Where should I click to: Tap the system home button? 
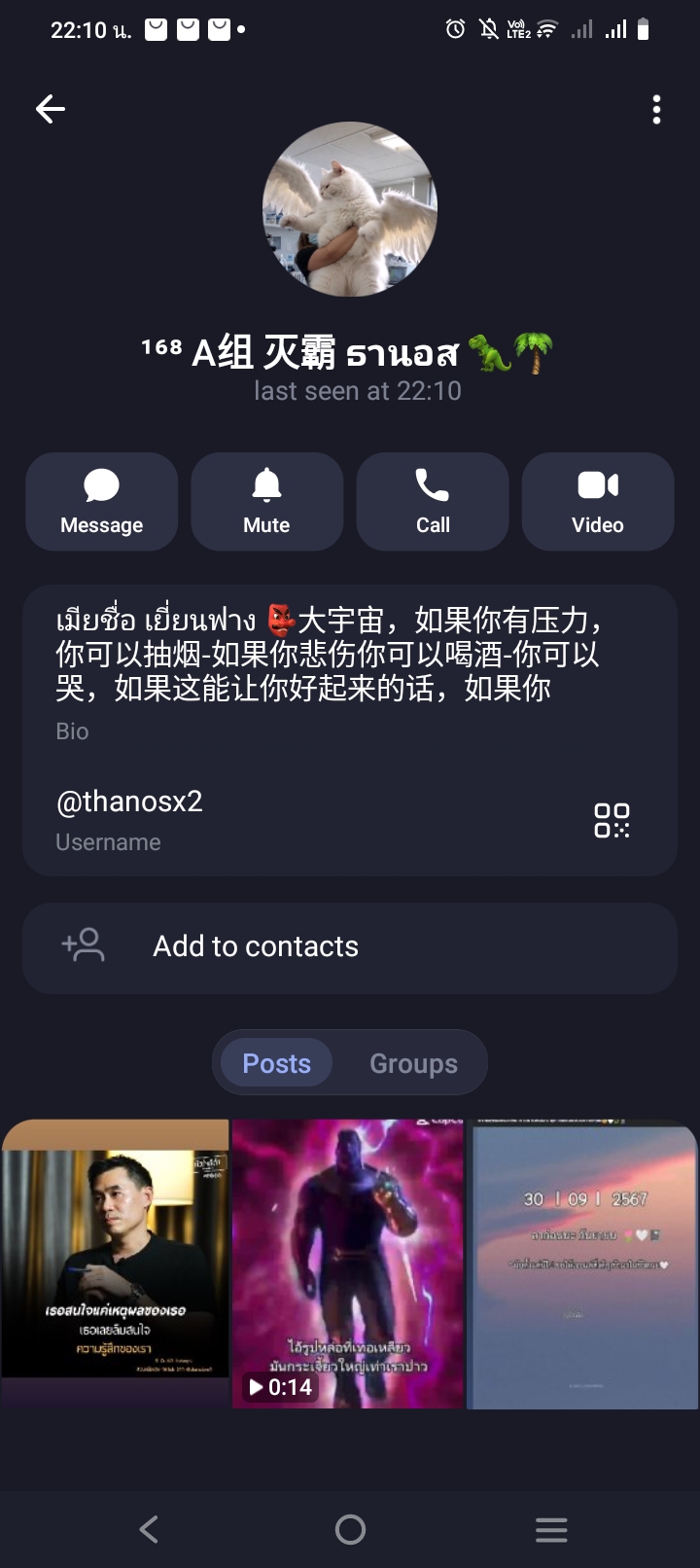[350, 1530]
